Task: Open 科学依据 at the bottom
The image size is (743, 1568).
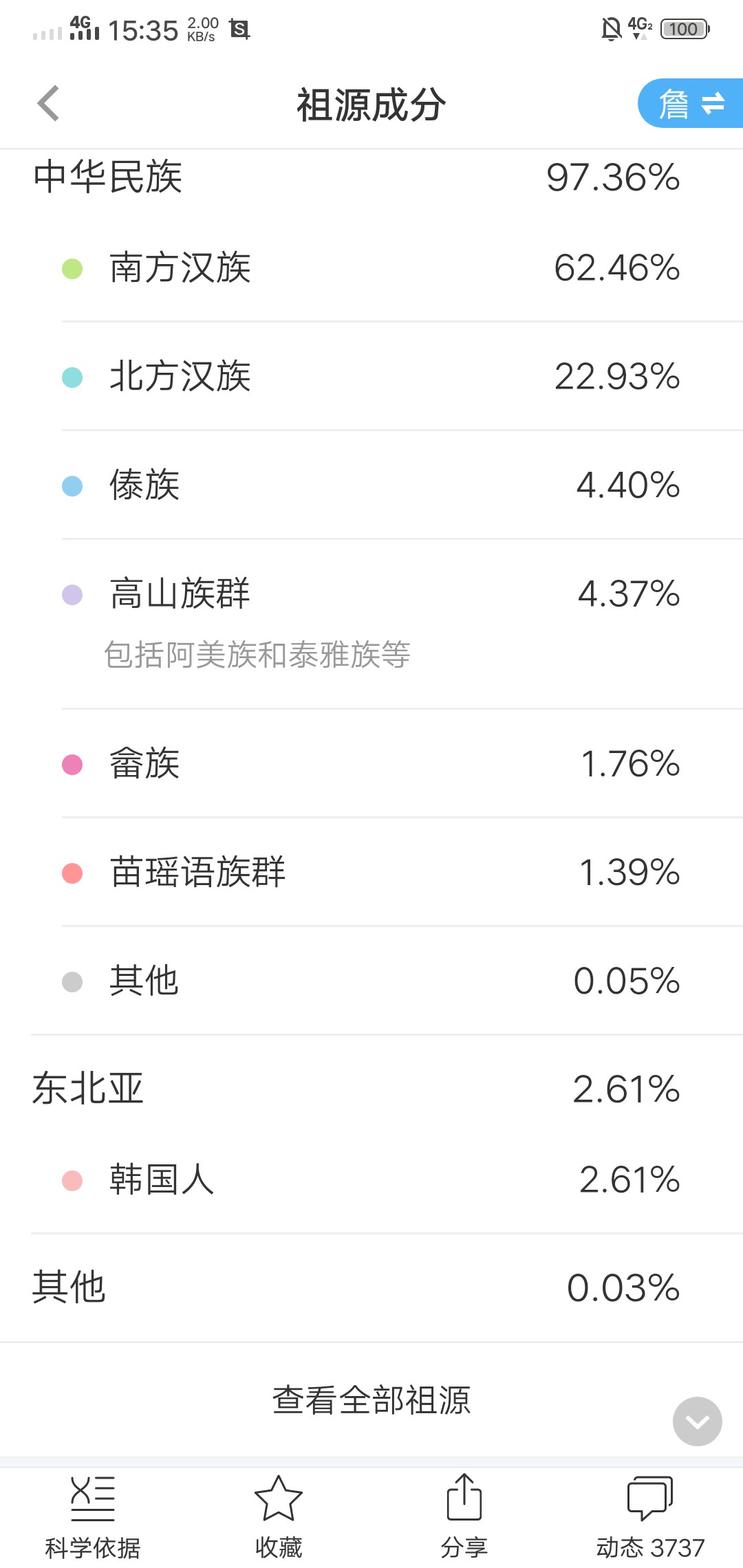Action: (93, 1517)
